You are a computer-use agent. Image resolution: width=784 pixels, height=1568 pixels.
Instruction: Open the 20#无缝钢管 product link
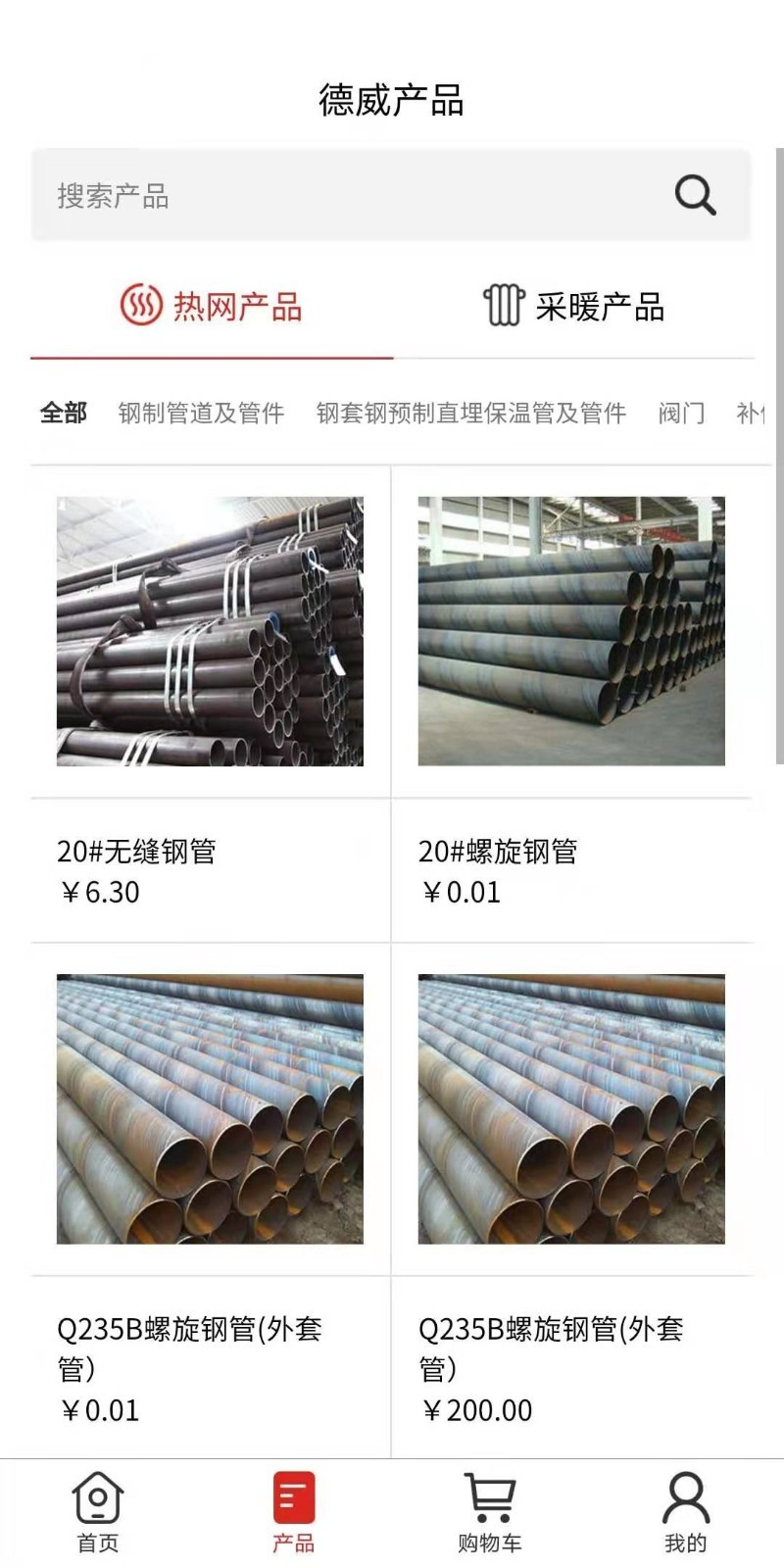(211, 632)
